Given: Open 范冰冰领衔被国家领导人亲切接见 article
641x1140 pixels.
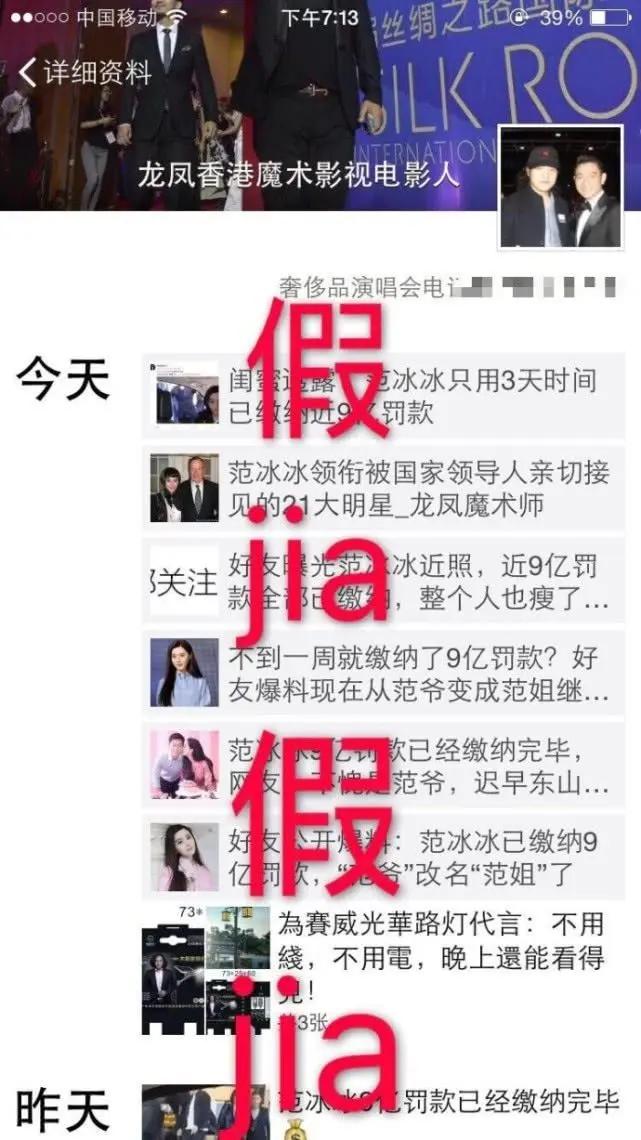Looking at the screenshot, I should 383,488.
